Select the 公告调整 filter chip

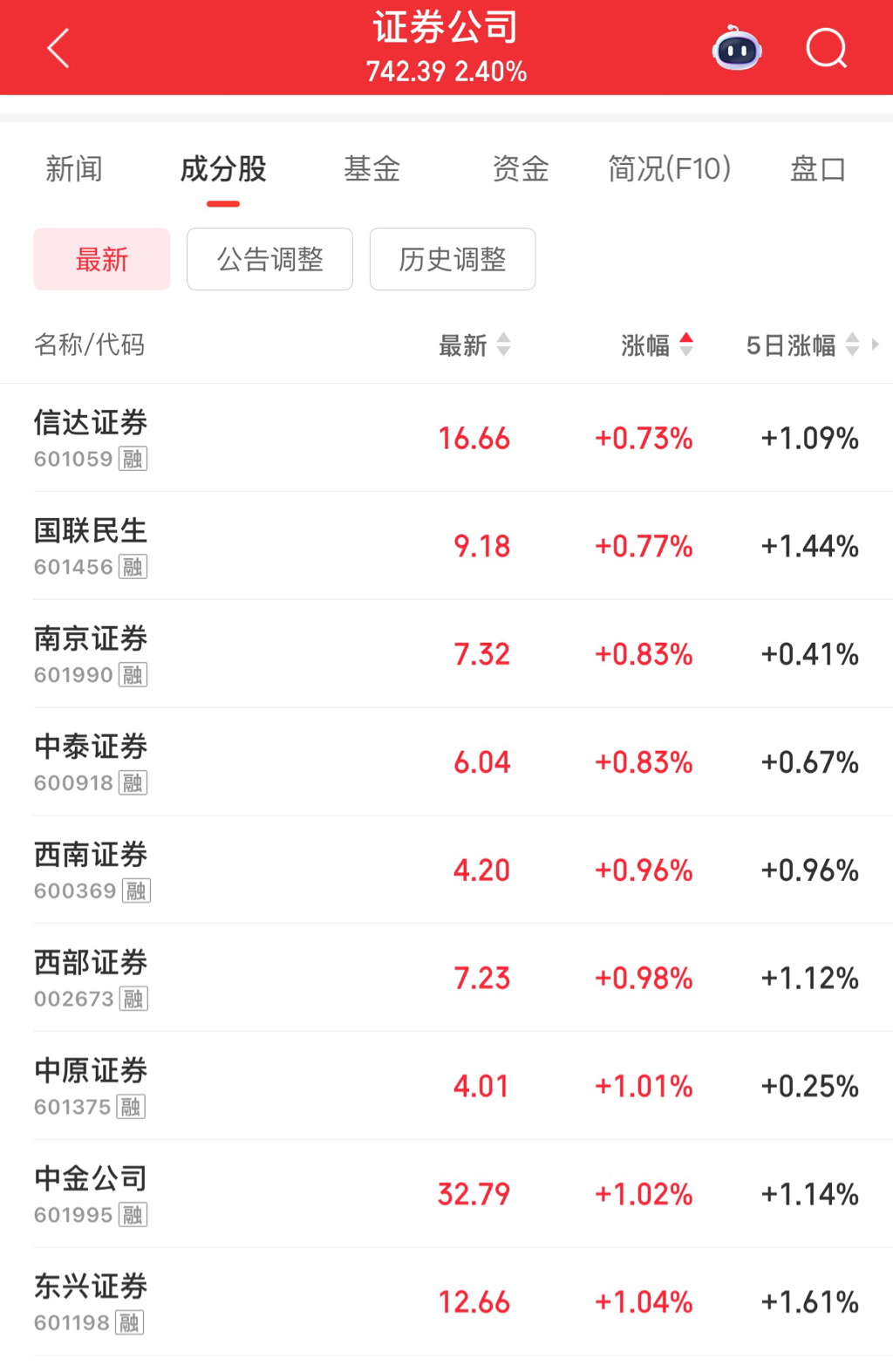(269, 259)
